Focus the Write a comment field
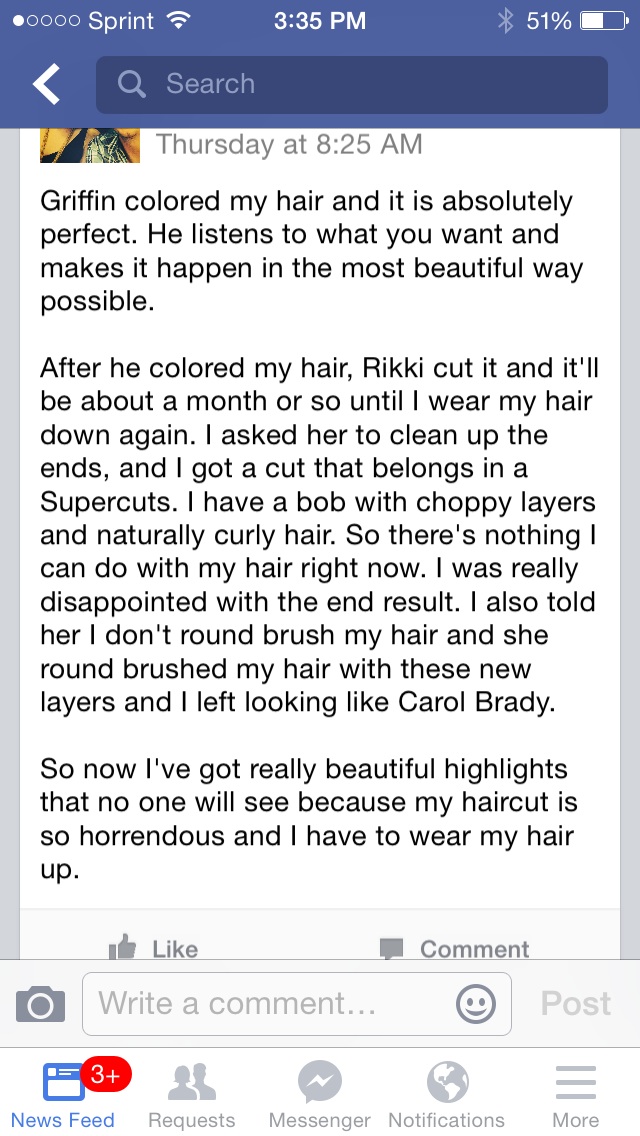 pyautogui.click(x=270, y=1003)
